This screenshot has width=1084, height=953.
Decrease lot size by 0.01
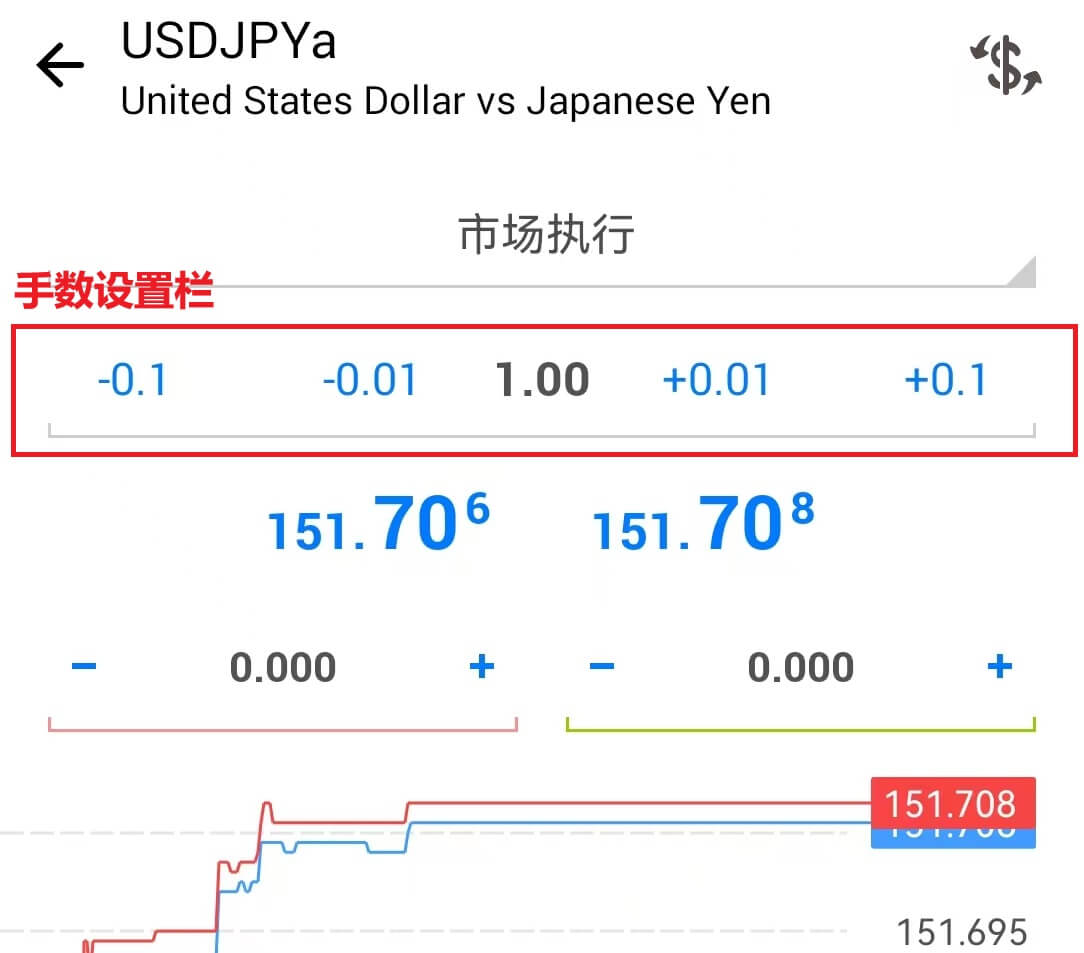click(369, 381)
